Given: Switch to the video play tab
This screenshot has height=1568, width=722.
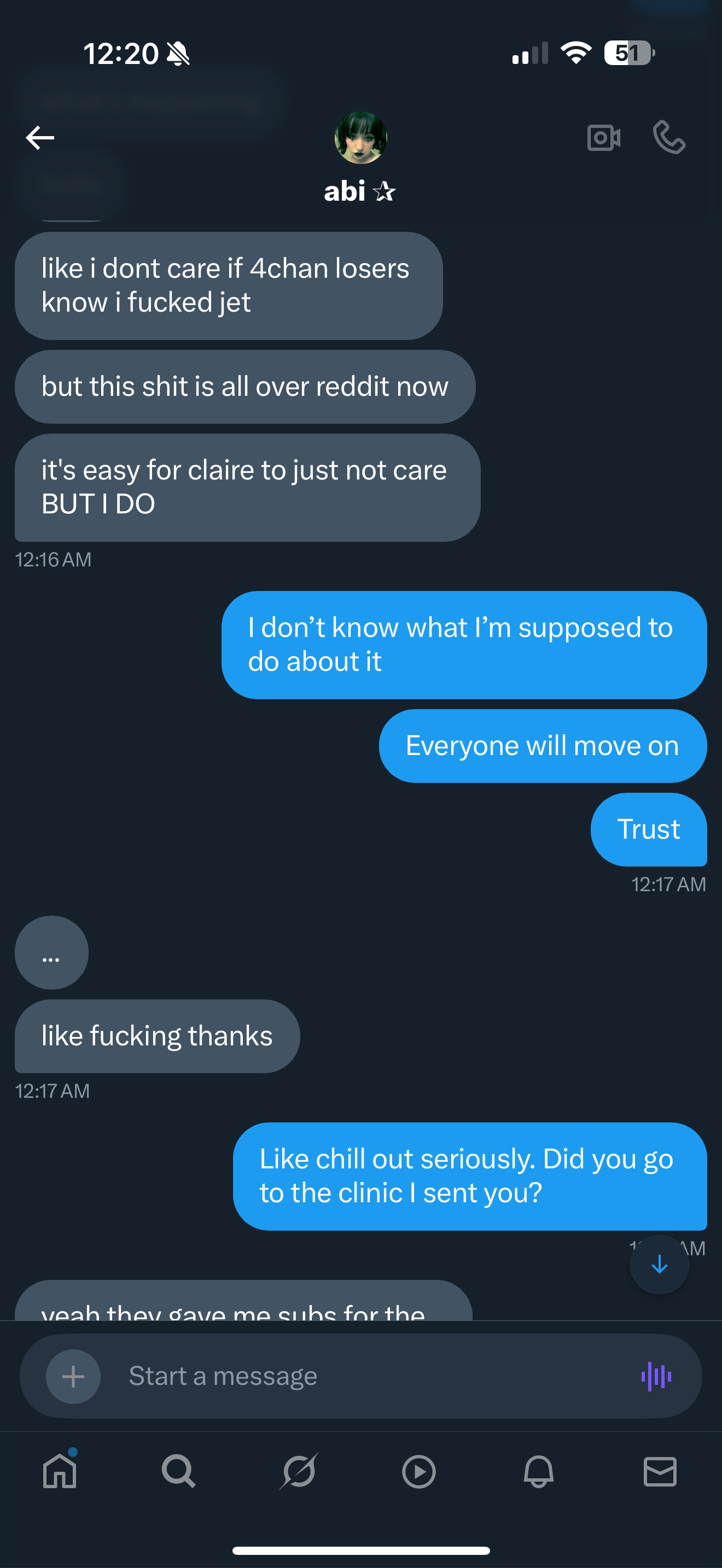Looking at the screenshot, I should (x=419, y=1472).
